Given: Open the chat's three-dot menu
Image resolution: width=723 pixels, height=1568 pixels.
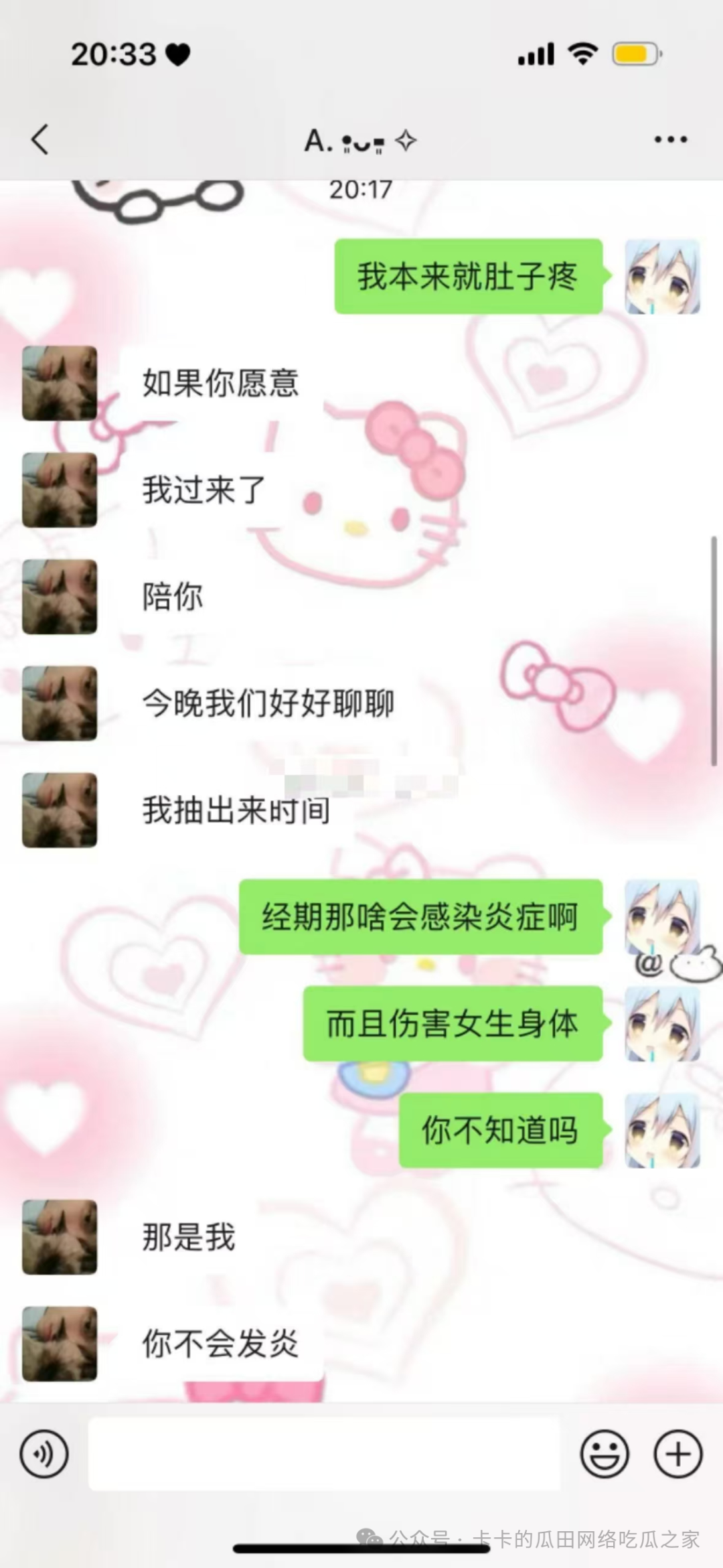Looking at the screenshot, I should 670,140.
